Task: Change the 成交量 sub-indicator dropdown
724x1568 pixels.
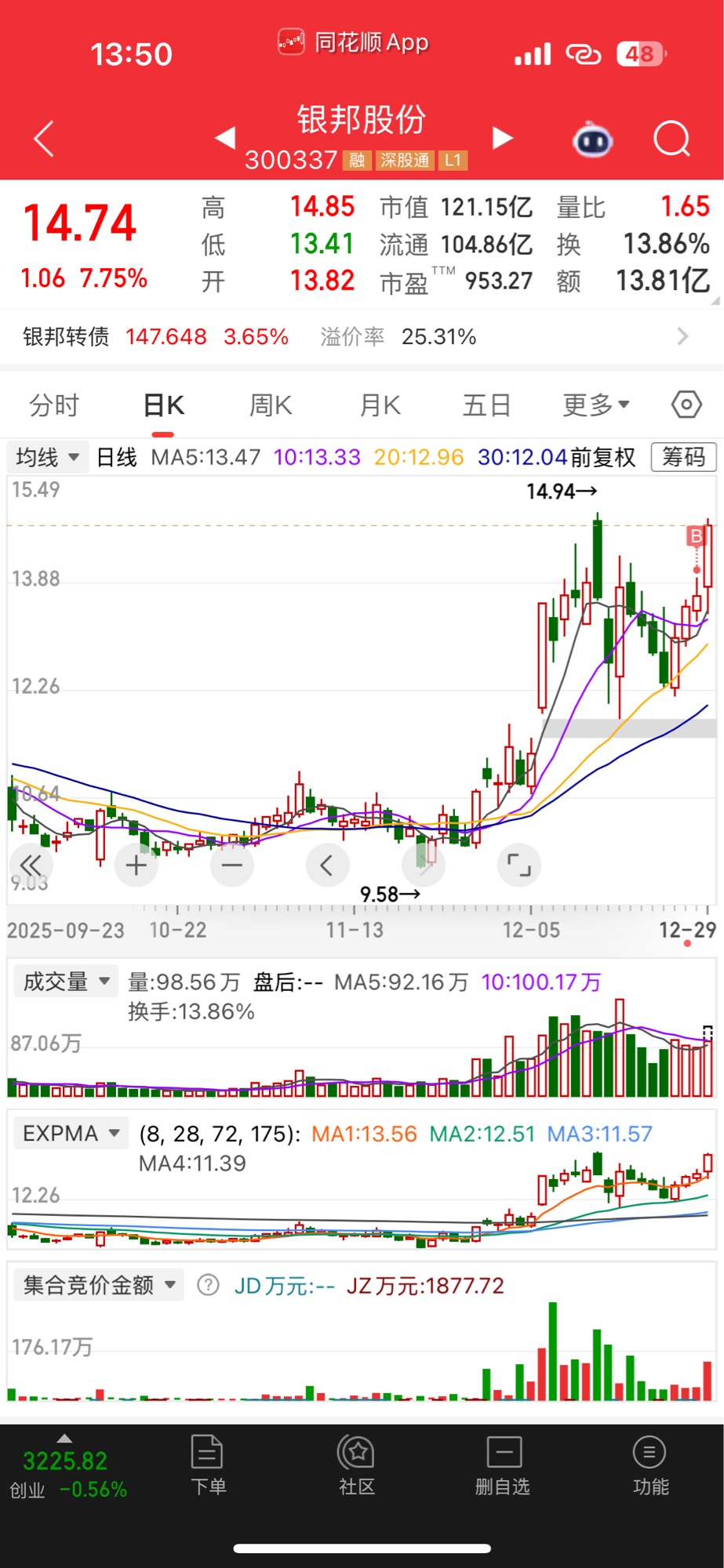Action: (x=66, y=981)
